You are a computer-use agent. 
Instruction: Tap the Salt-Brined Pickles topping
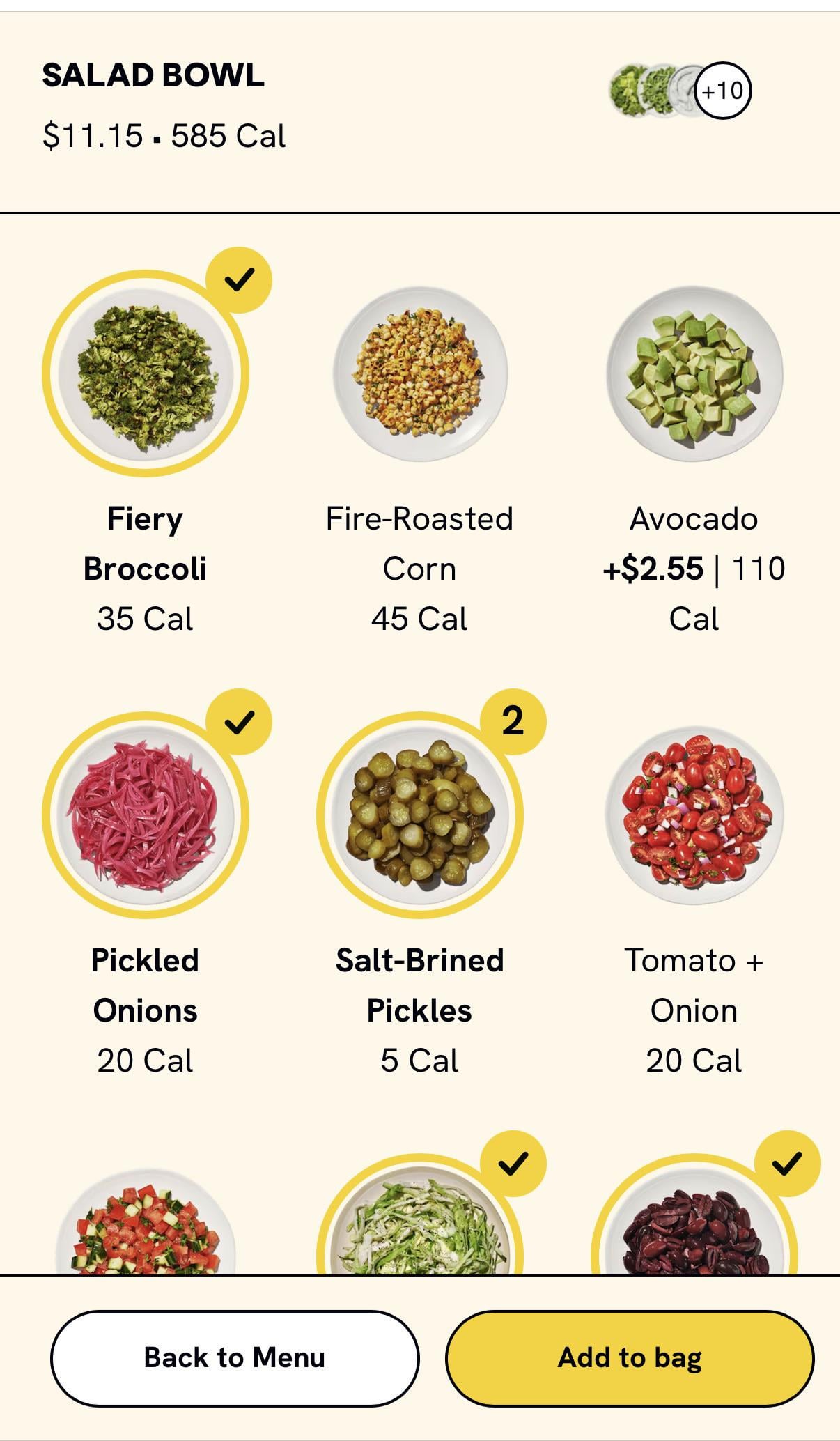419,815
